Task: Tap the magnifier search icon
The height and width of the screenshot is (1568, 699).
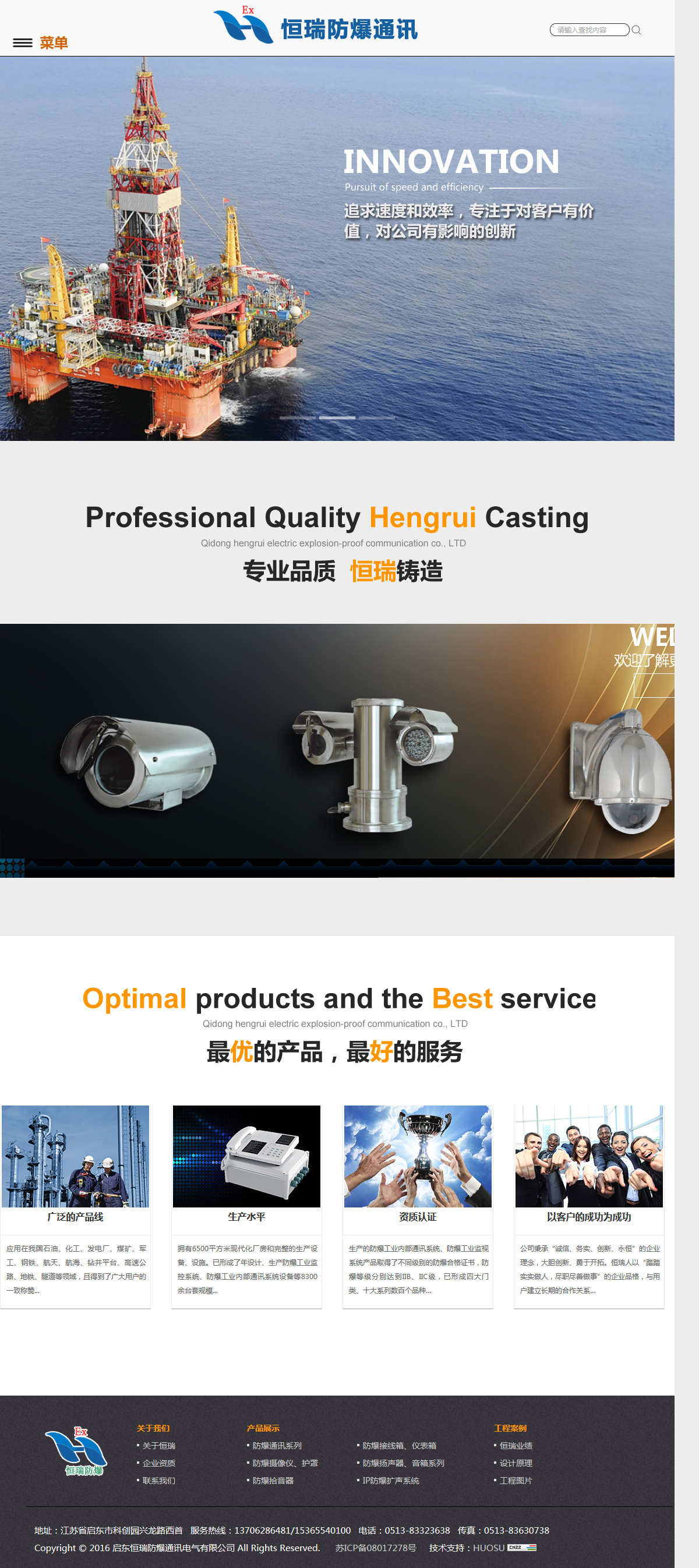Action: (x=636, y=30)
